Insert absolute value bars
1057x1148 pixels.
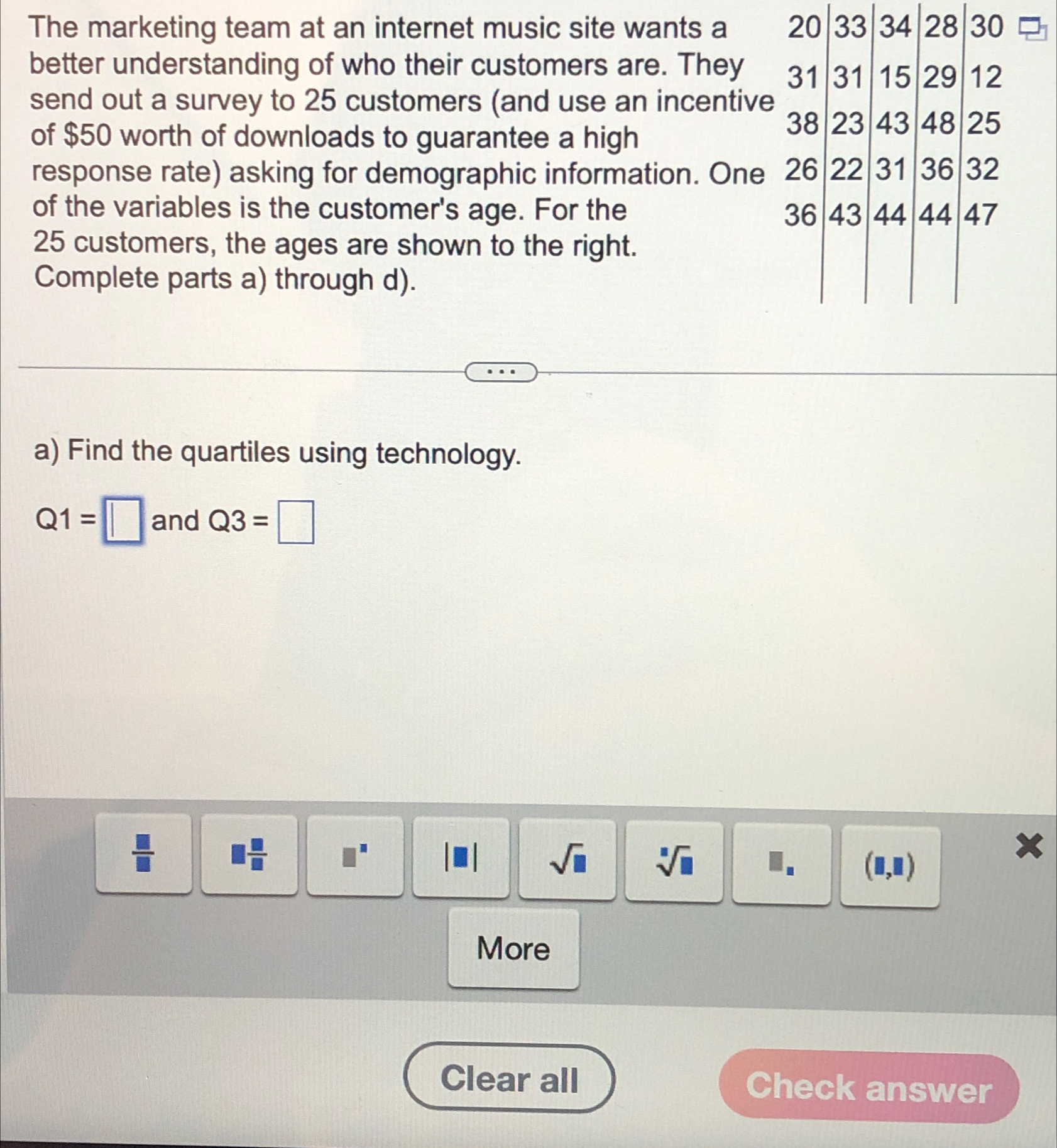[461, 858]
